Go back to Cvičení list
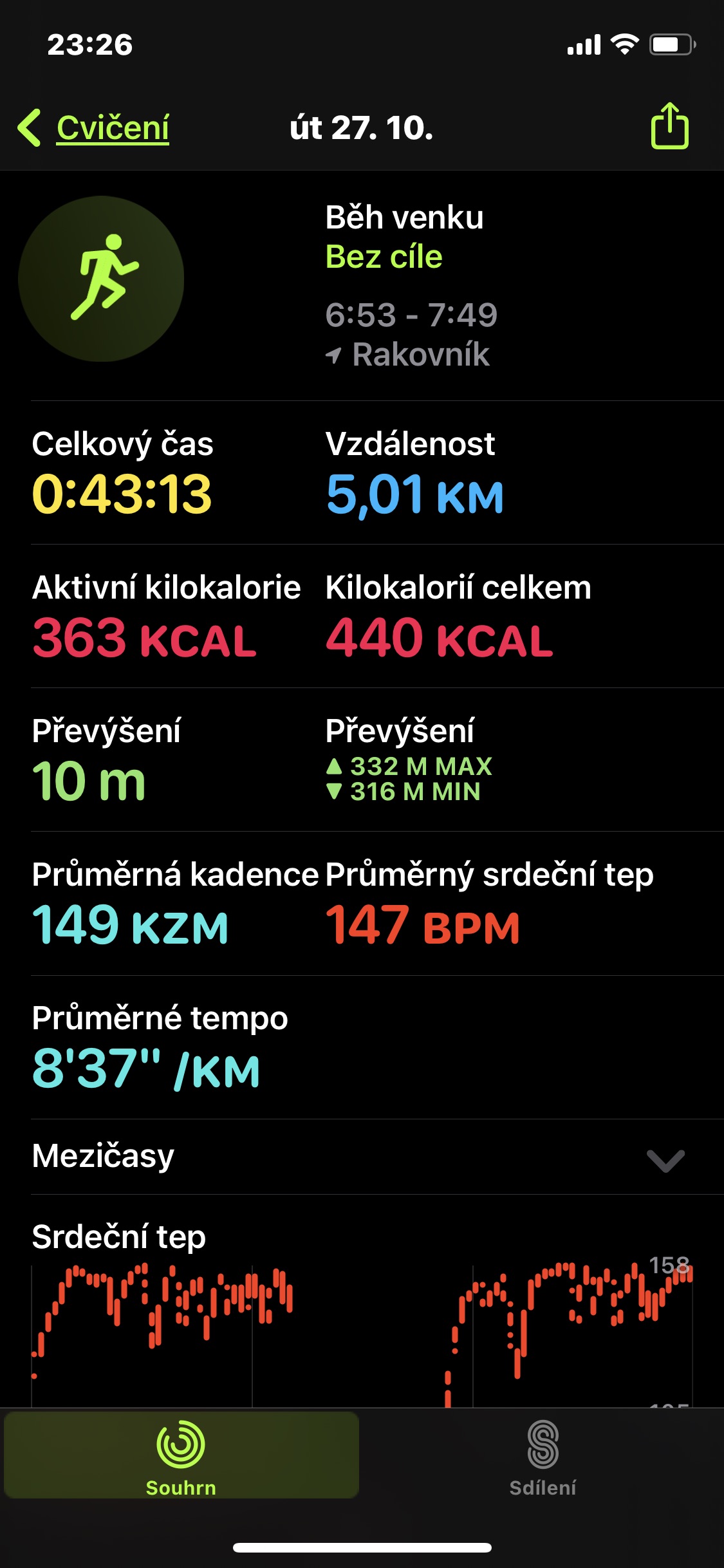724x1568 pixels. [x=94, y=127]
